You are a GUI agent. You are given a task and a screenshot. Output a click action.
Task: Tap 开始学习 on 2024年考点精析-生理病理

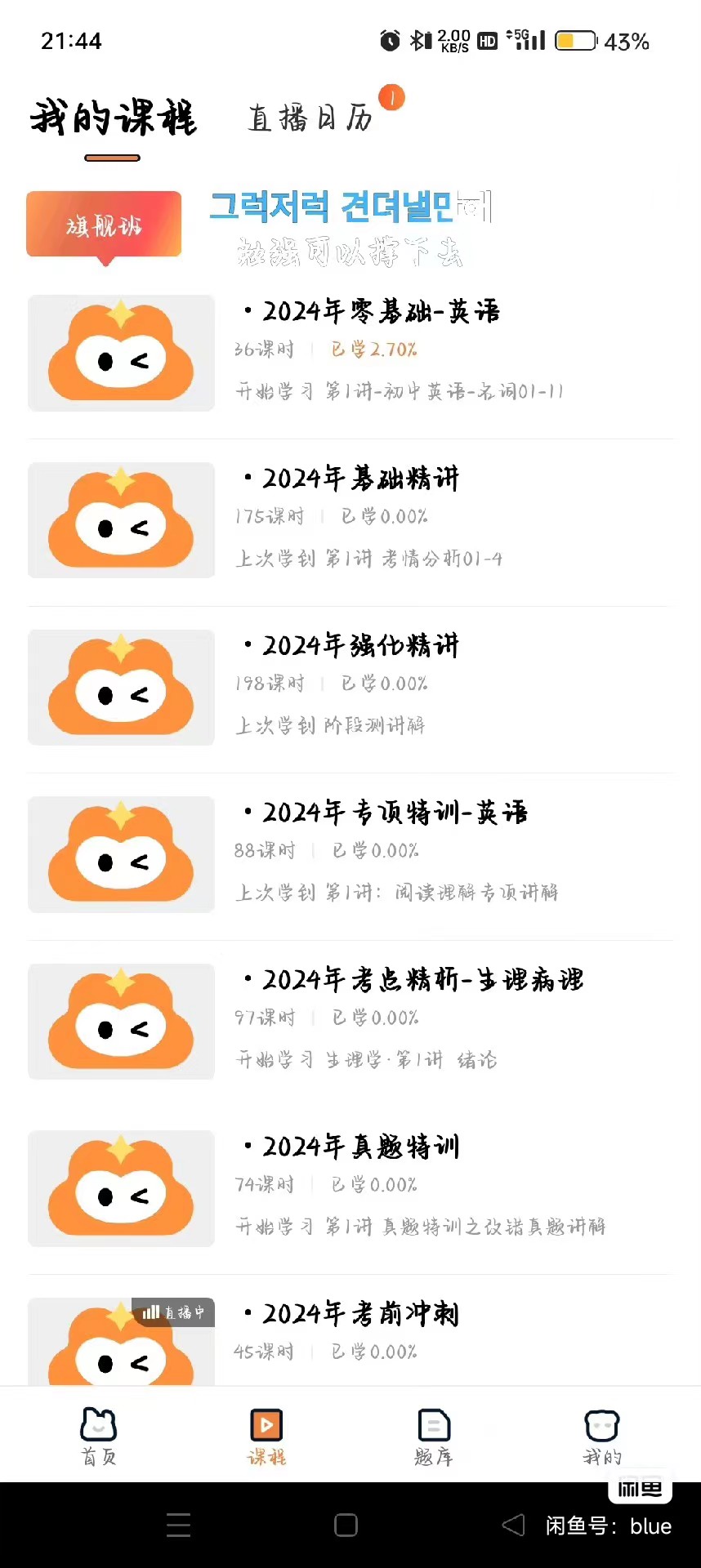tap(274, 1060)
